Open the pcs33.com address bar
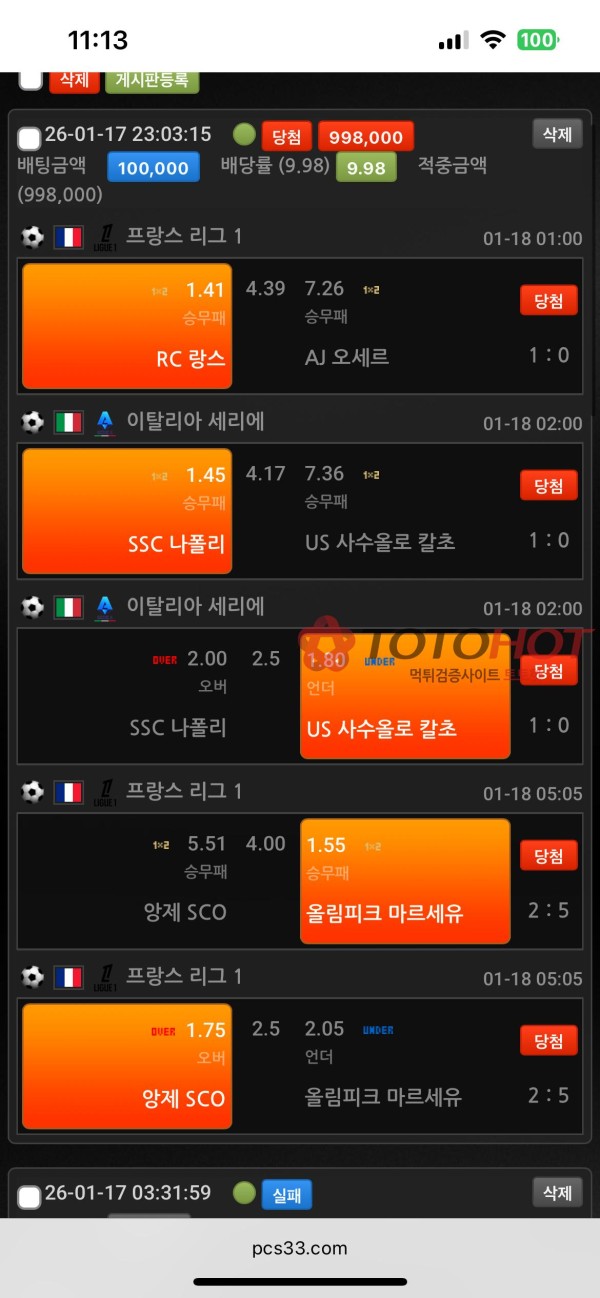This screenshot has width=600, height=1298. click(300, 1248)
